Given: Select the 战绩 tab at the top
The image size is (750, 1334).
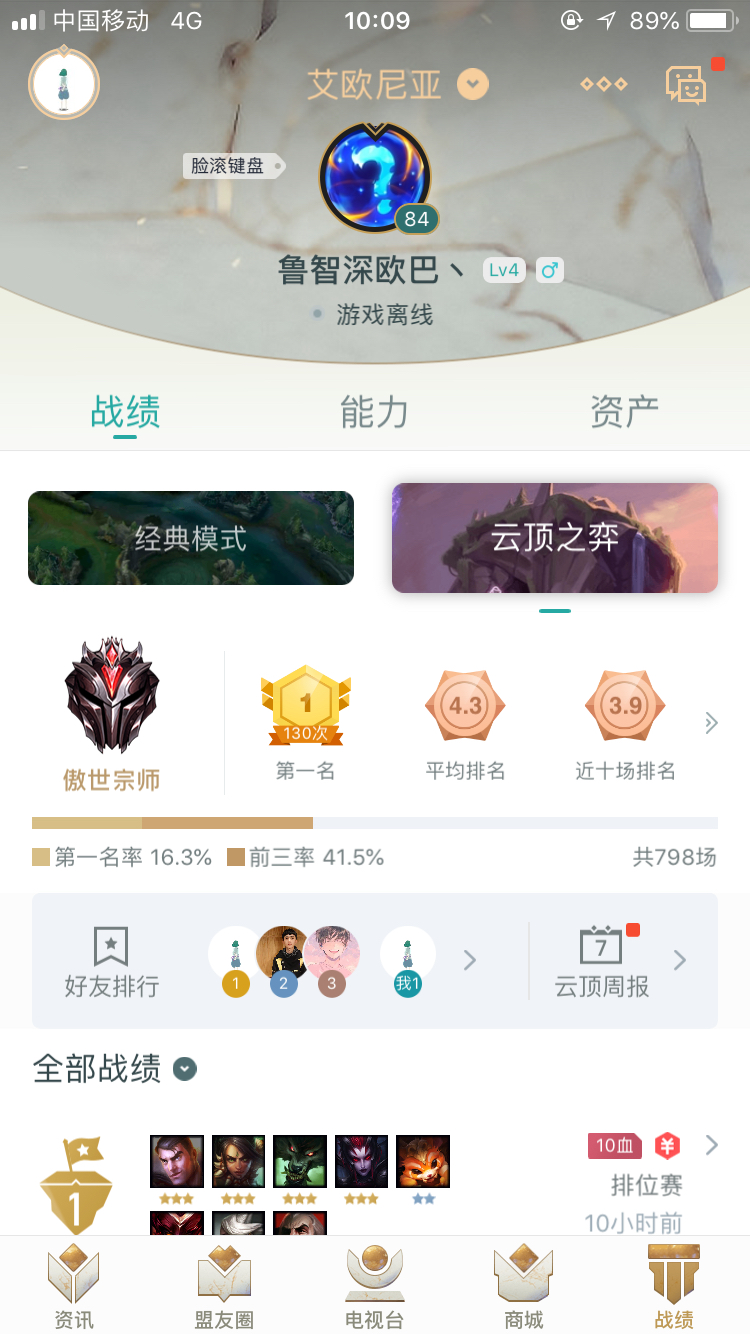Looking at the screenshot, I should coord(125,411).
